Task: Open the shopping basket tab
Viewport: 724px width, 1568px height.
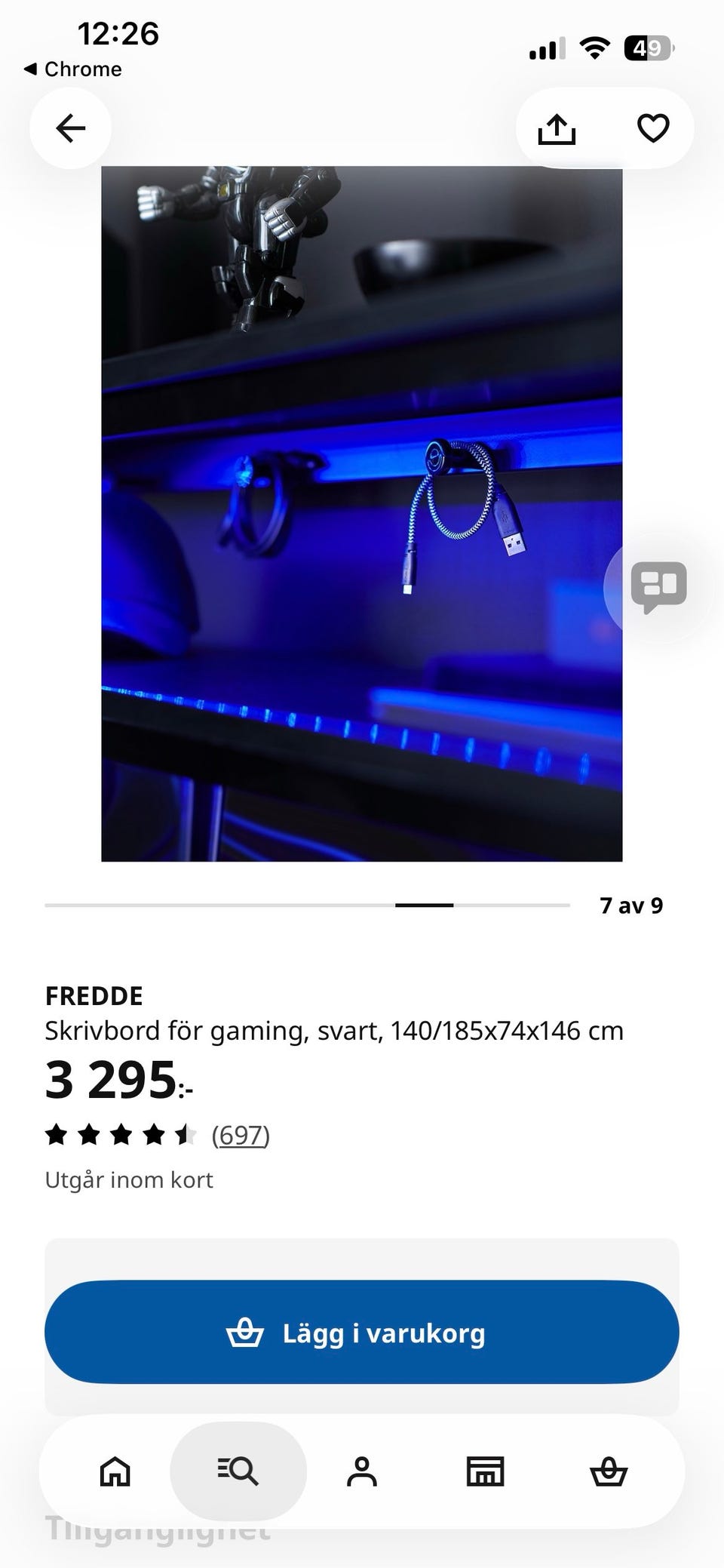Action: 609,1471
